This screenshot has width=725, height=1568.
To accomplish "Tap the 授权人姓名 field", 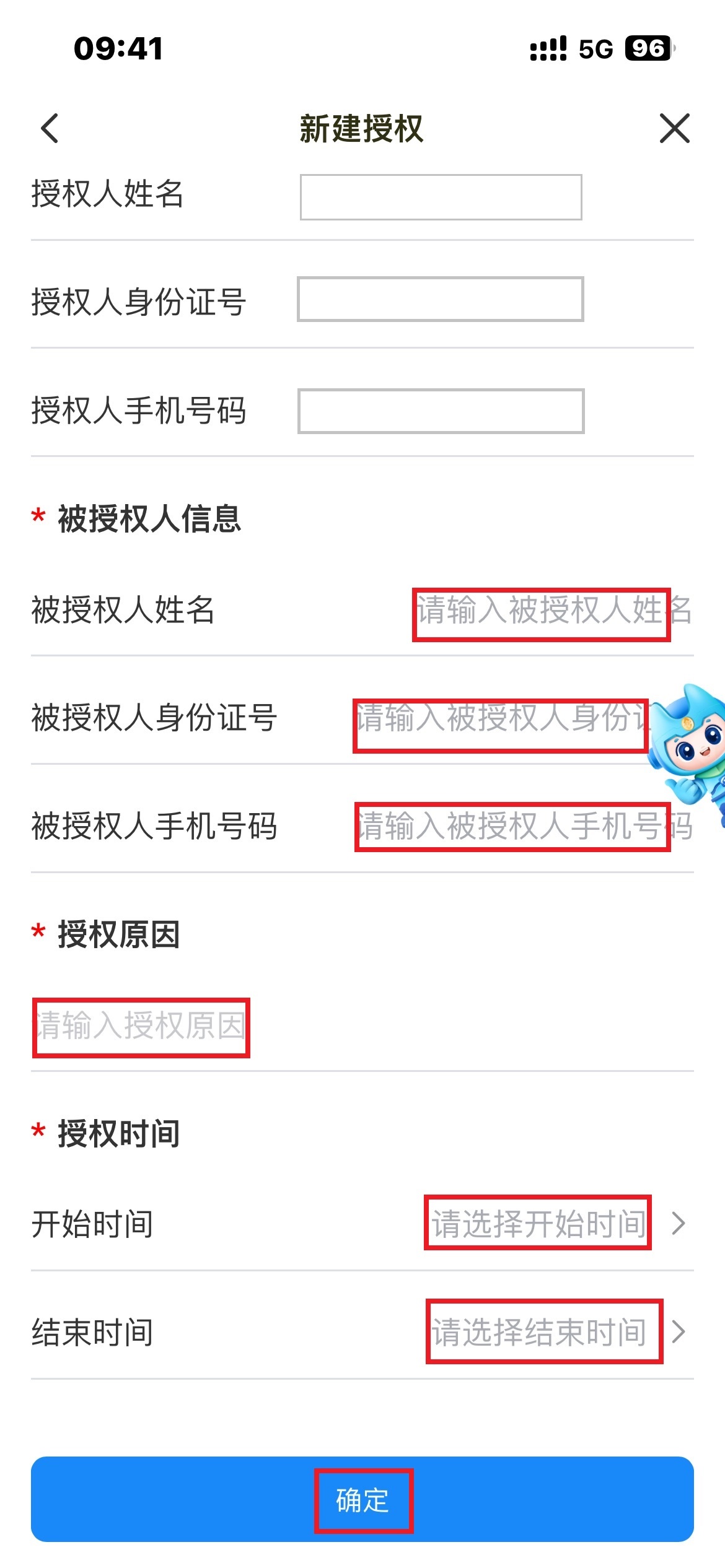I will [x=441, y=197].
